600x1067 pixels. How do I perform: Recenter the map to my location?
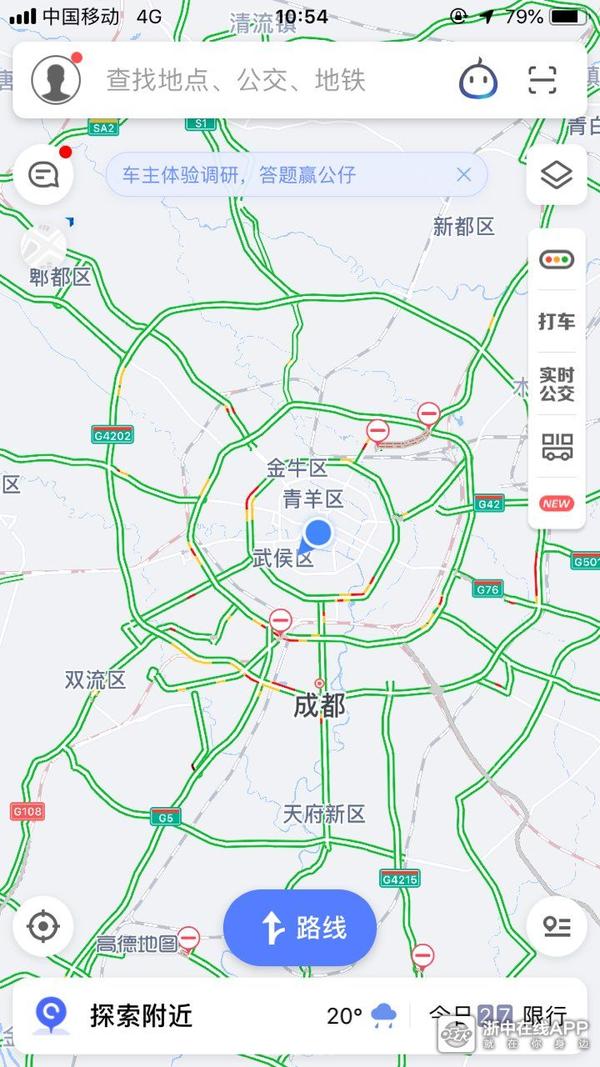(43, 926)
